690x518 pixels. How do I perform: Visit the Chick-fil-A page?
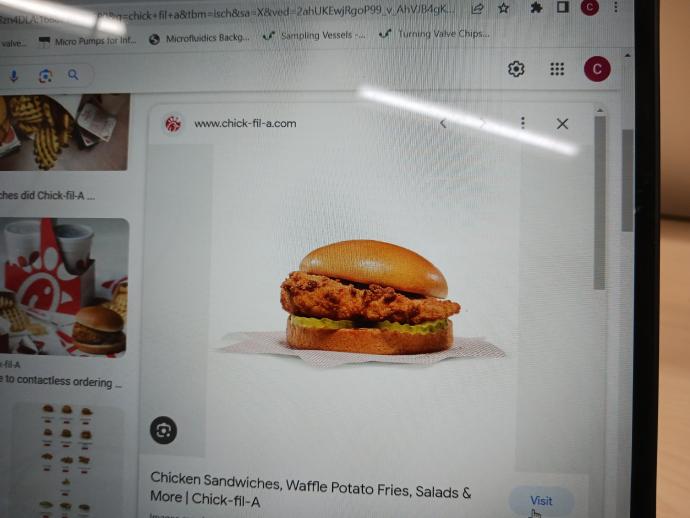click(540, 501)
